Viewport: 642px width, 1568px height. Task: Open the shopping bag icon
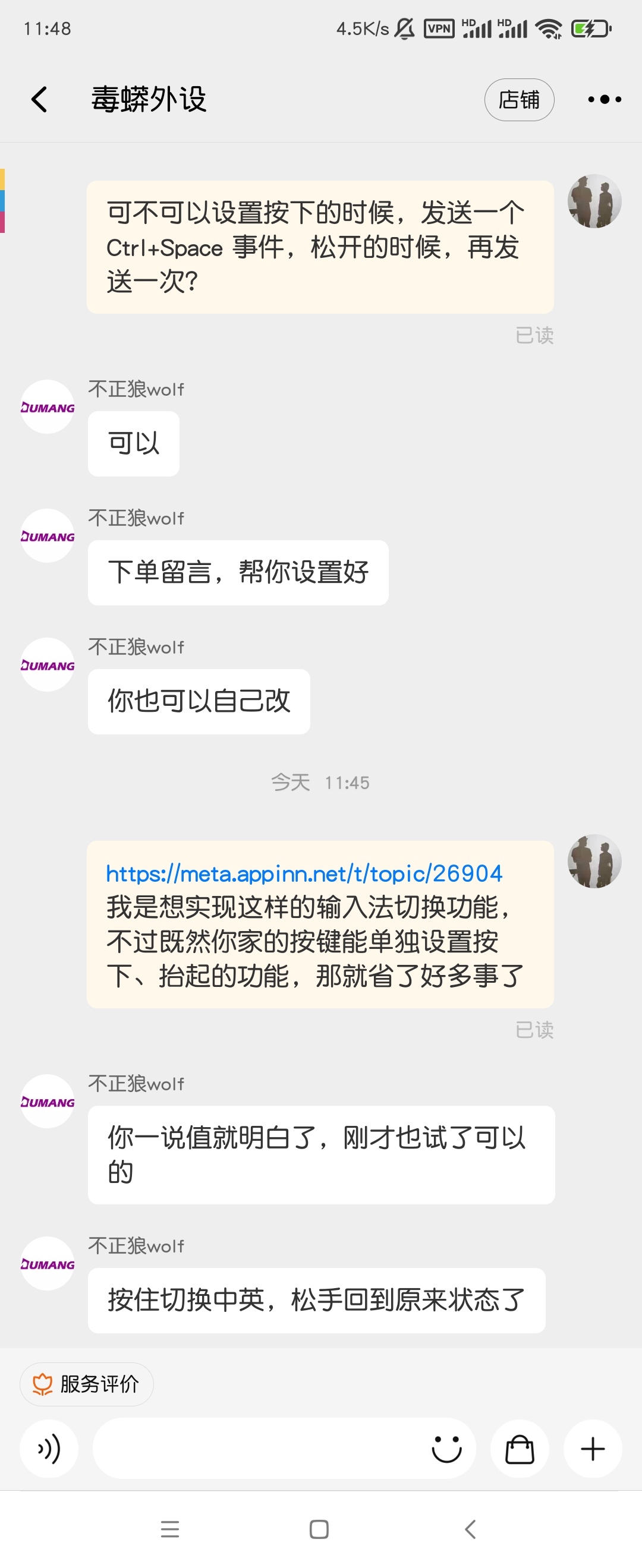(x=520, y=1448)
